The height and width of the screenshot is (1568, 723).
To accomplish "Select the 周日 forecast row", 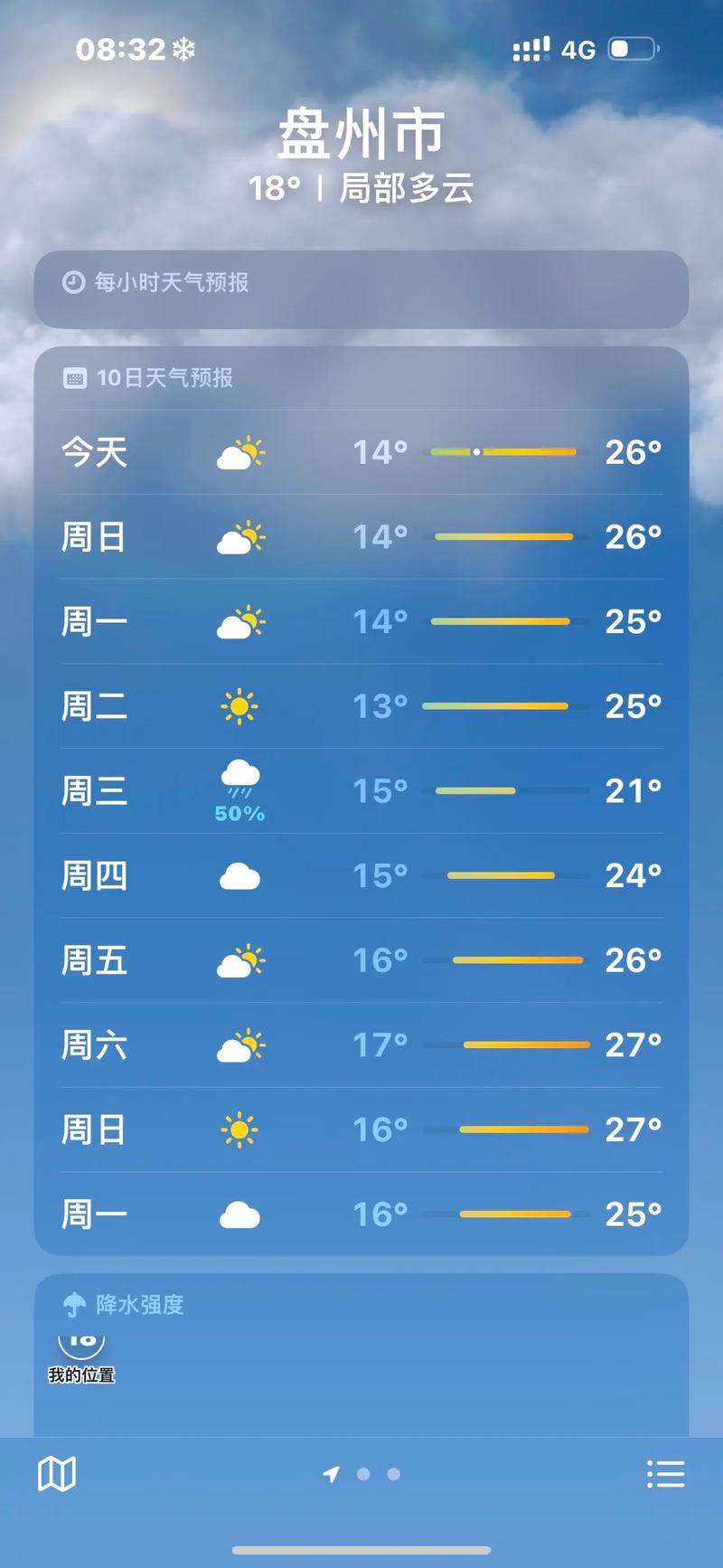I will click(361, 536).
